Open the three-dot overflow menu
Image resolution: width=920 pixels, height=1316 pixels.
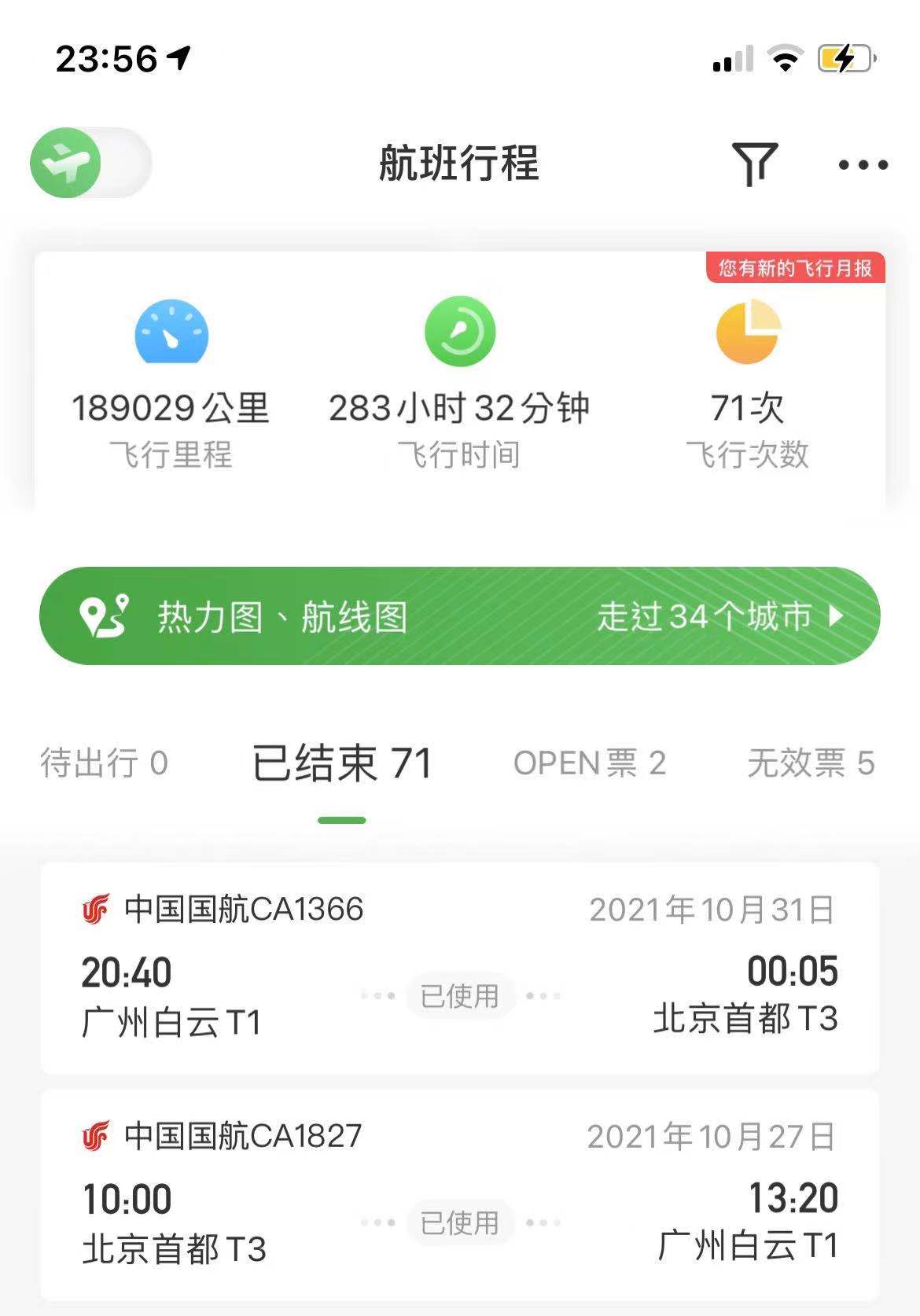[x=863, y=164]
